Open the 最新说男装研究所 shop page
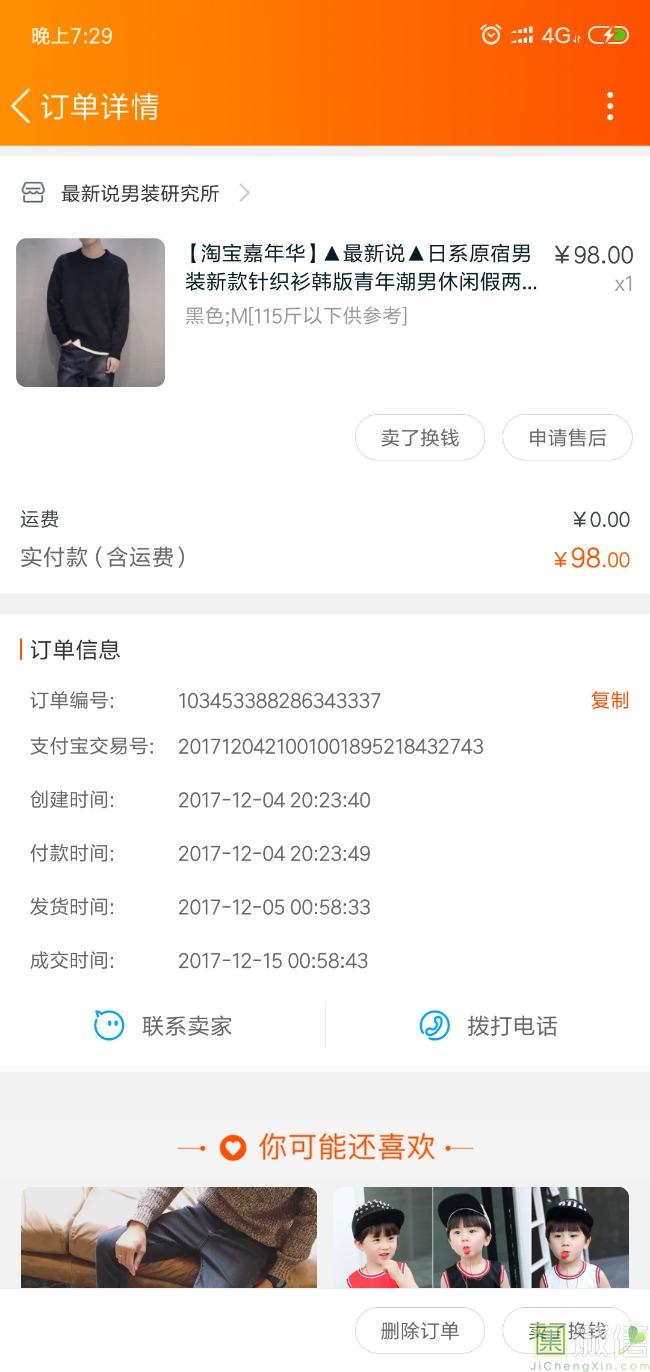 point(140,193)
